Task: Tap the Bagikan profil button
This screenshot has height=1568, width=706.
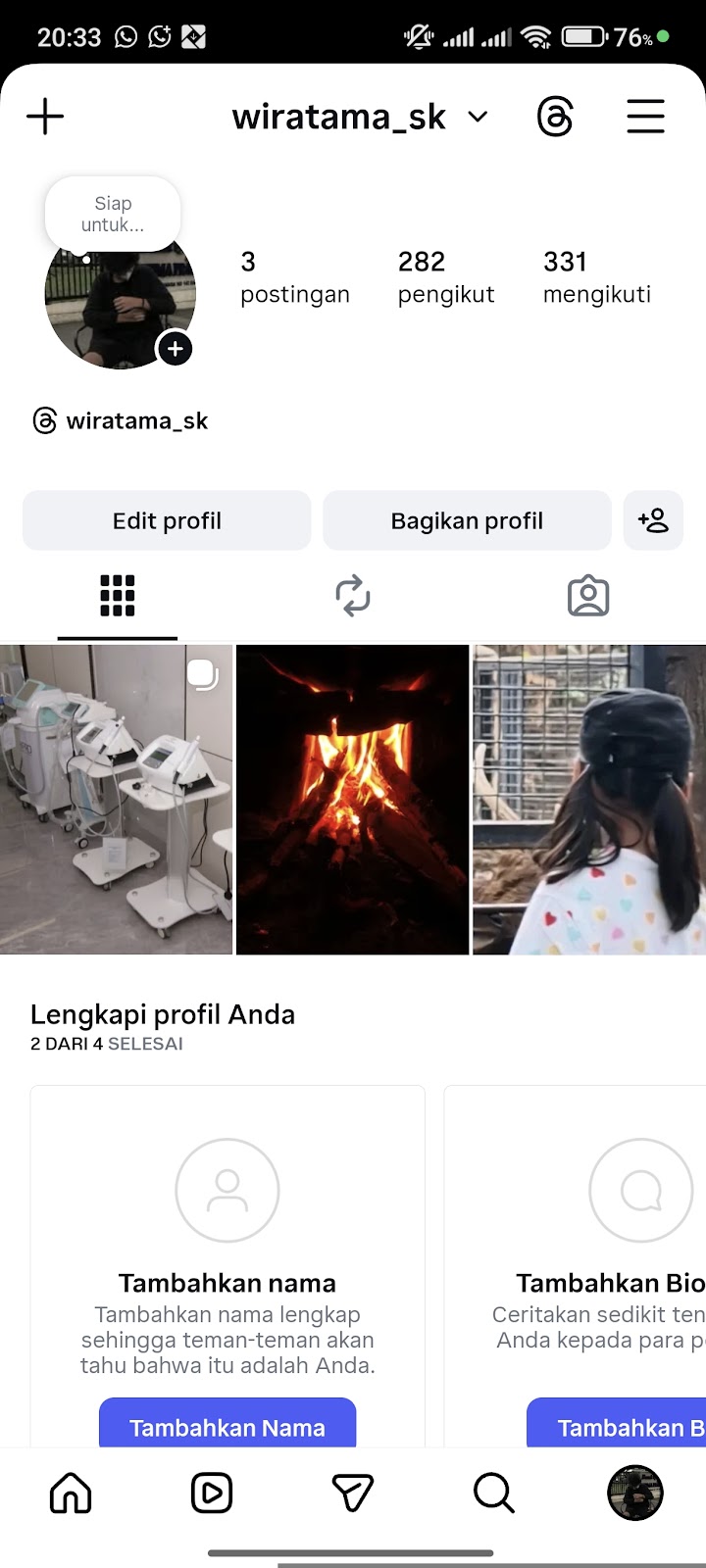Action: click(467, 520)
